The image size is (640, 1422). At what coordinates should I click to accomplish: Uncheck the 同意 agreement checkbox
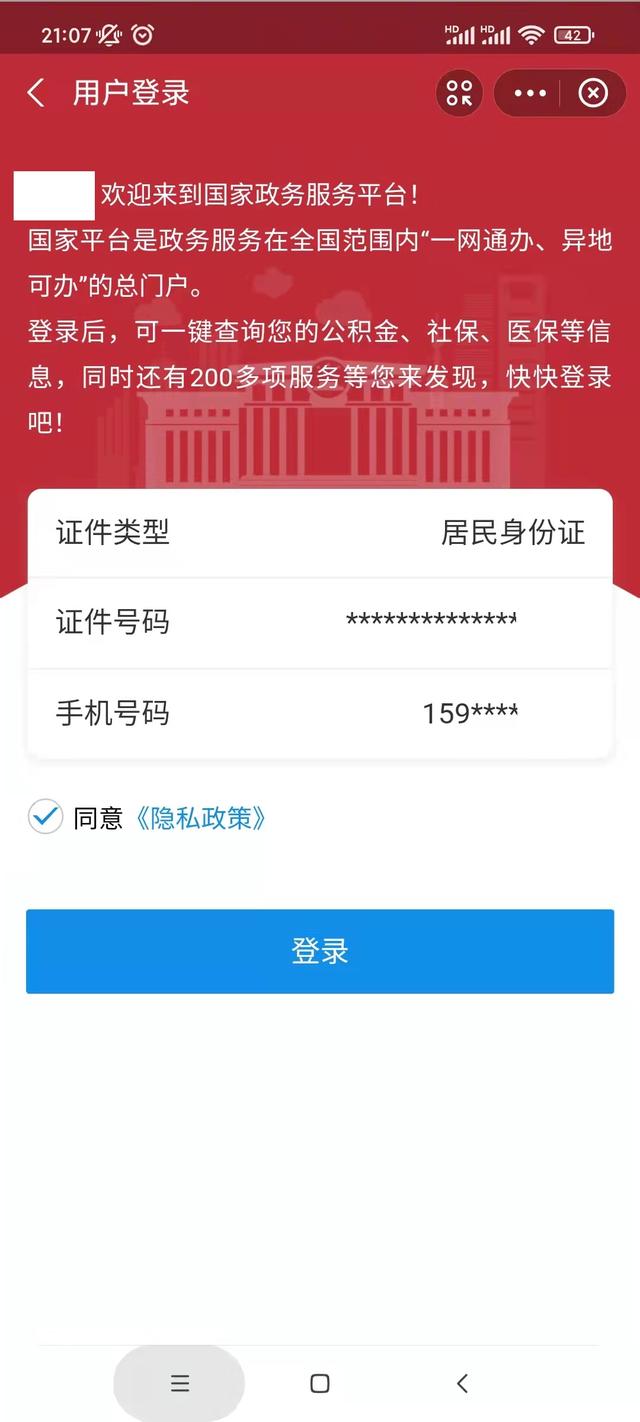45,818
